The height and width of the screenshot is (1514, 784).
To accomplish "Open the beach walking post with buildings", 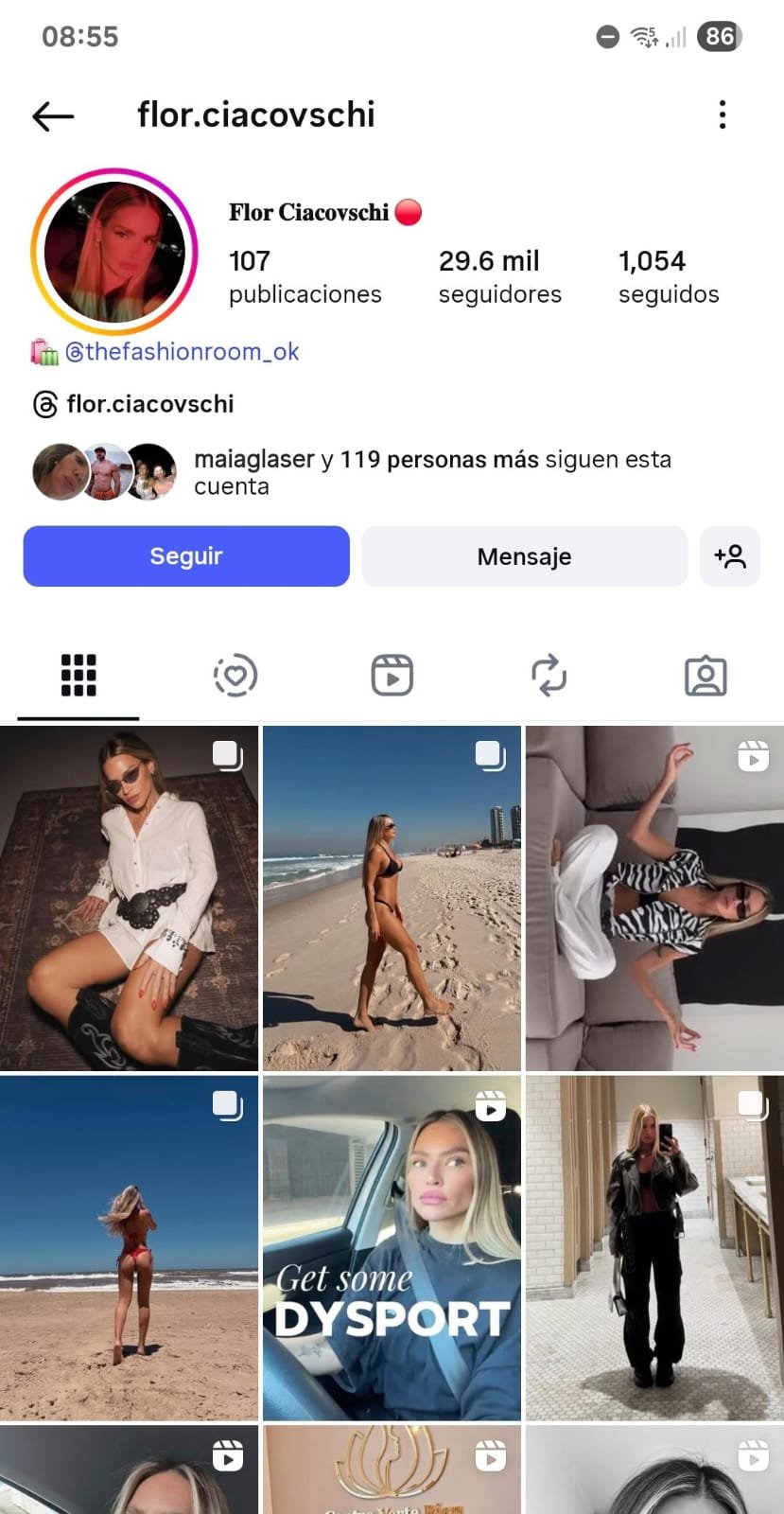I will point(392,899).
